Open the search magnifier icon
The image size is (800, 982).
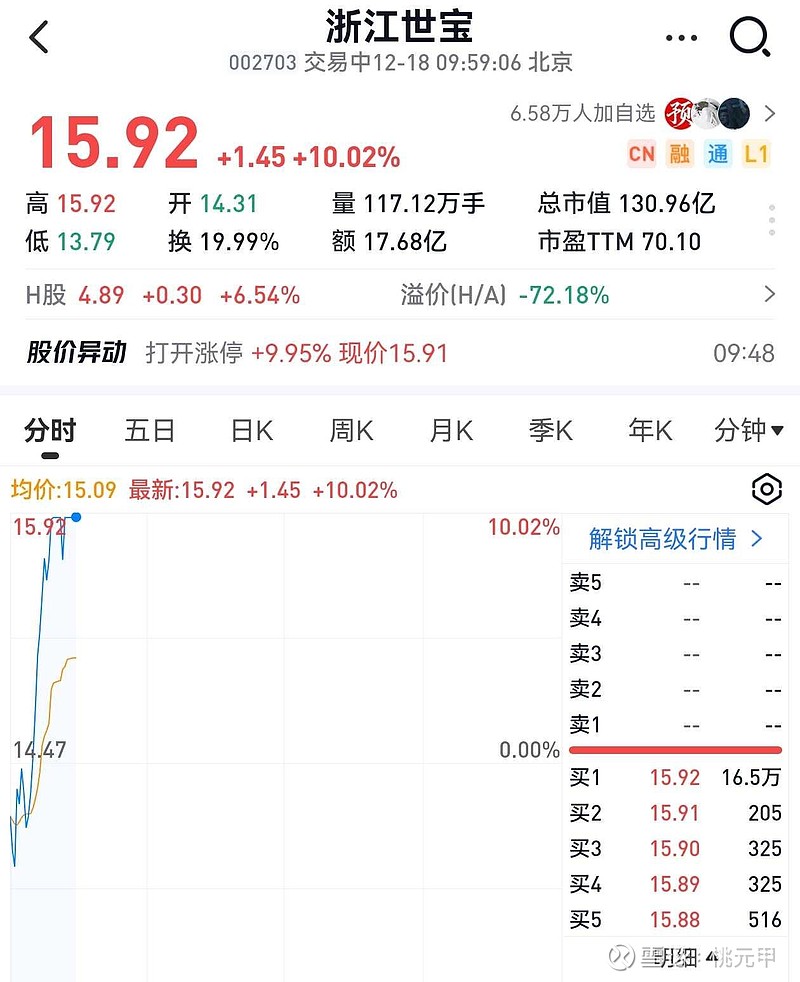[749, 37]
